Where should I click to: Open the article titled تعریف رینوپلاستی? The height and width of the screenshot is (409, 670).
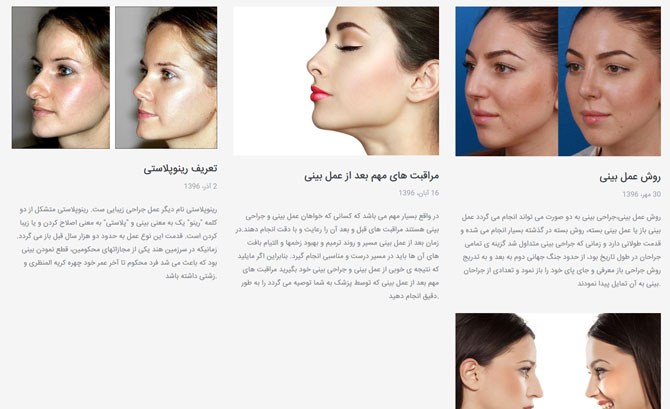click(x=180, y=169)
